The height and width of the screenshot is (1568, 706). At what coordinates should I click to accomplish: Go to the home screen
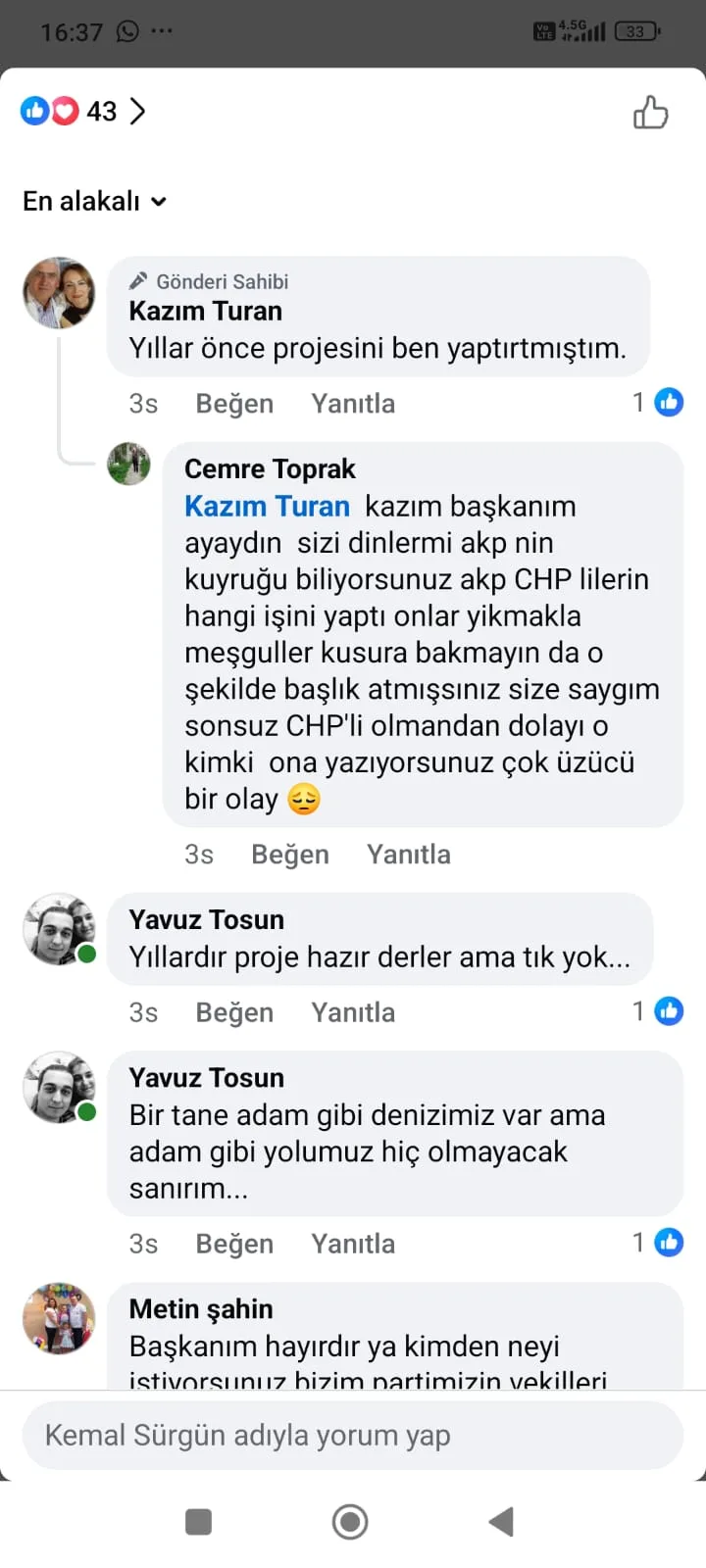[350, 1522]
